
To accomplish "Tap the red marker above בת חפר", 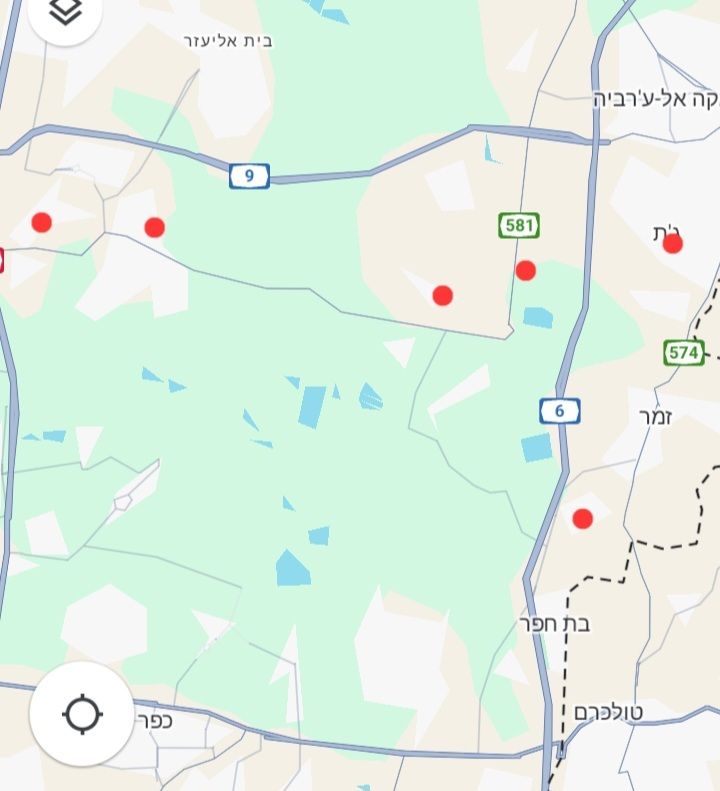I will coord(583,518).
